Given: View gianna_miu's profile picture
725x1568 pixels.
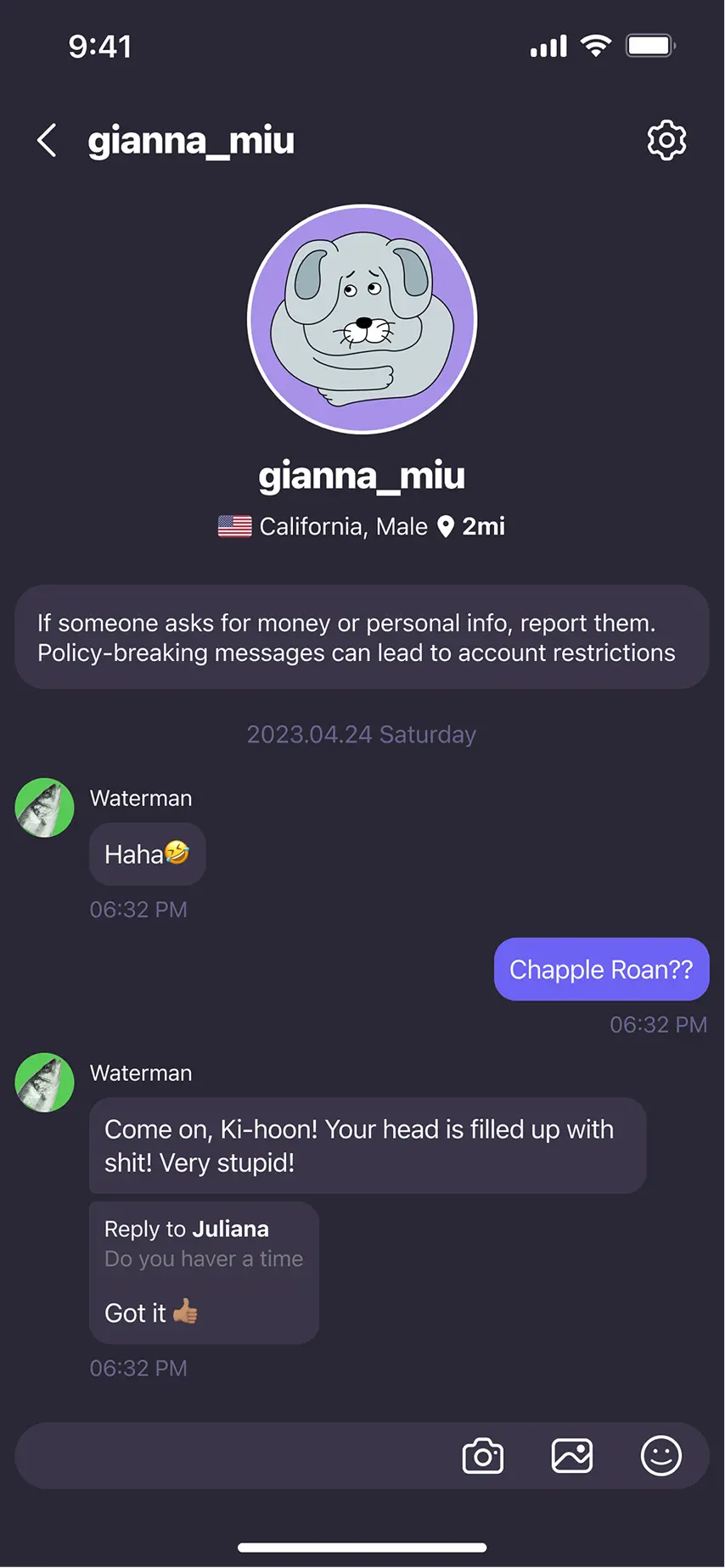Looking at the screenshot, I should pyautogui.click(x=362, y=319).
